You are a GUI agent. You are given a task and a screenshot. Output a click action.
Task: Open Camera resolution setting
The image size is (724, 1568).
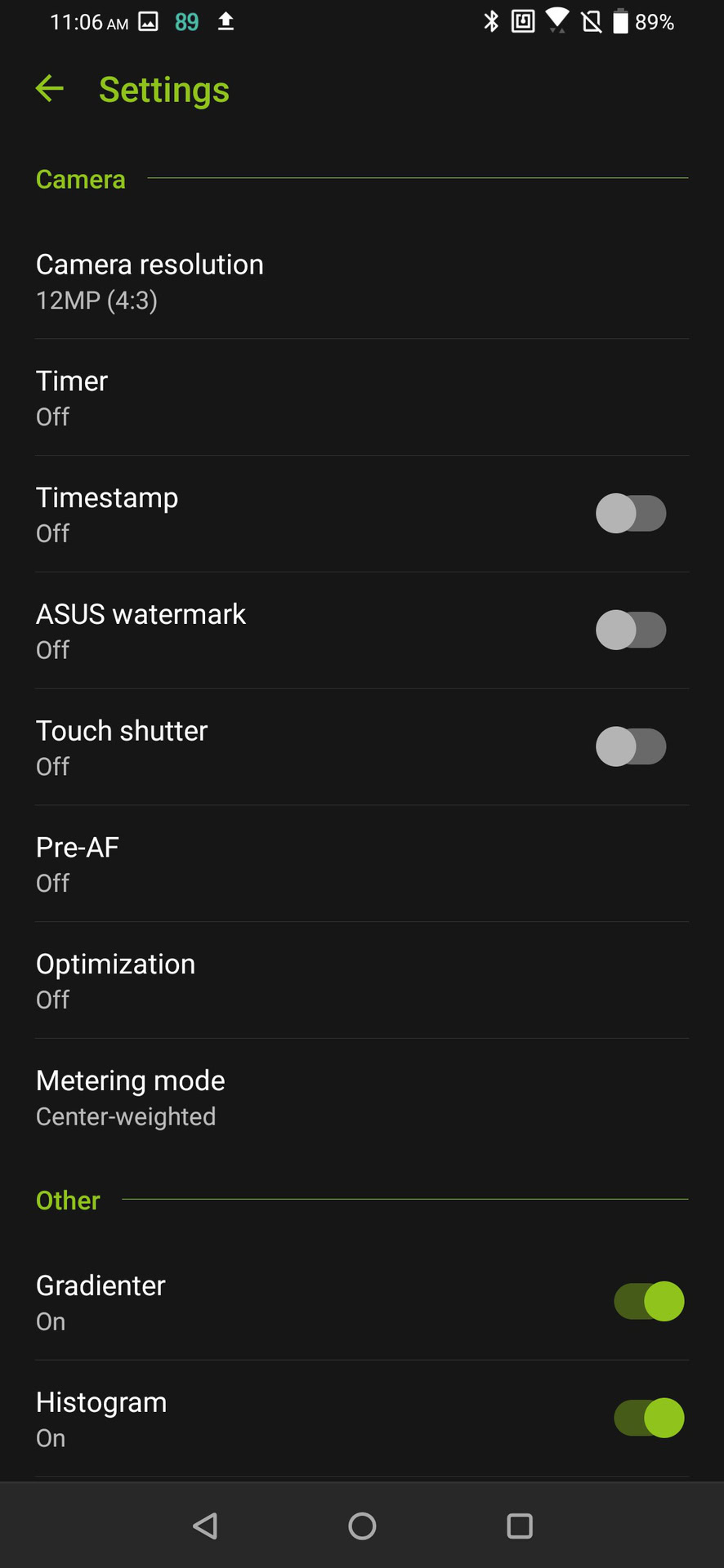[150, 281]
